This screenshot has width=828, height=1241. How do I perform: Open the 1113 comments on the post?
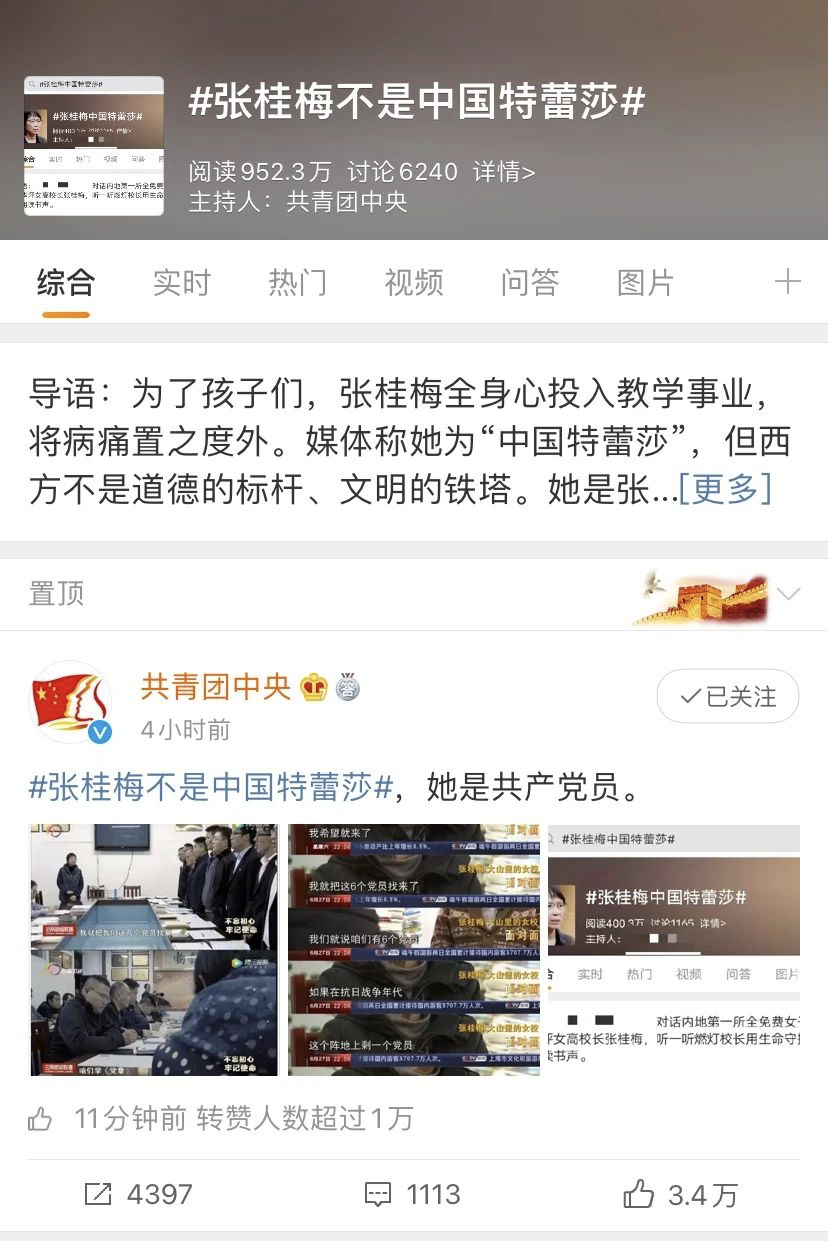(412, 1194)
